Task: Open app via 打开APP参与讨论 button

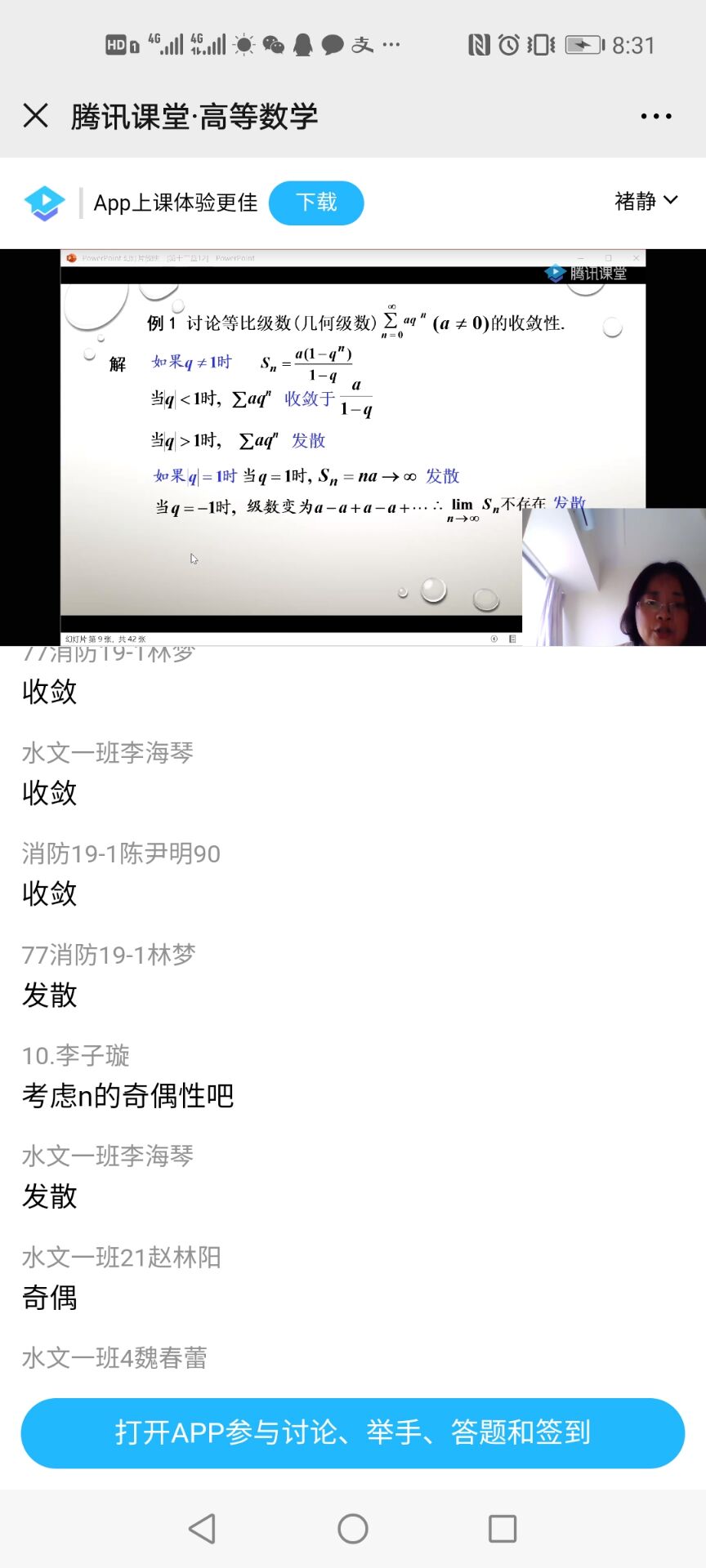Action: (353, 1432)
